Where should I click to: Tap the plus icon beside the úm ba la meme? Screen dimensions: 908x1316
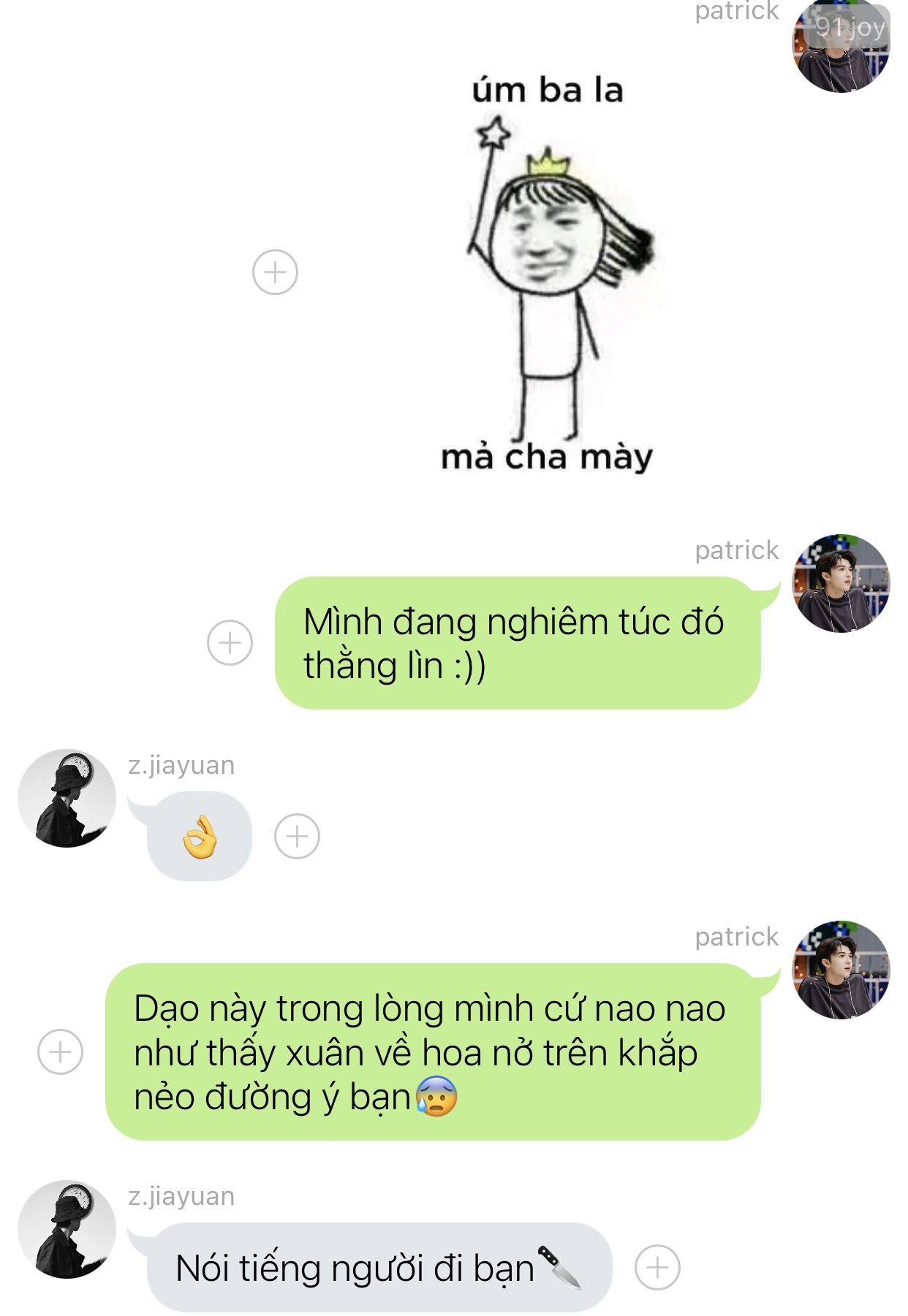275,273
